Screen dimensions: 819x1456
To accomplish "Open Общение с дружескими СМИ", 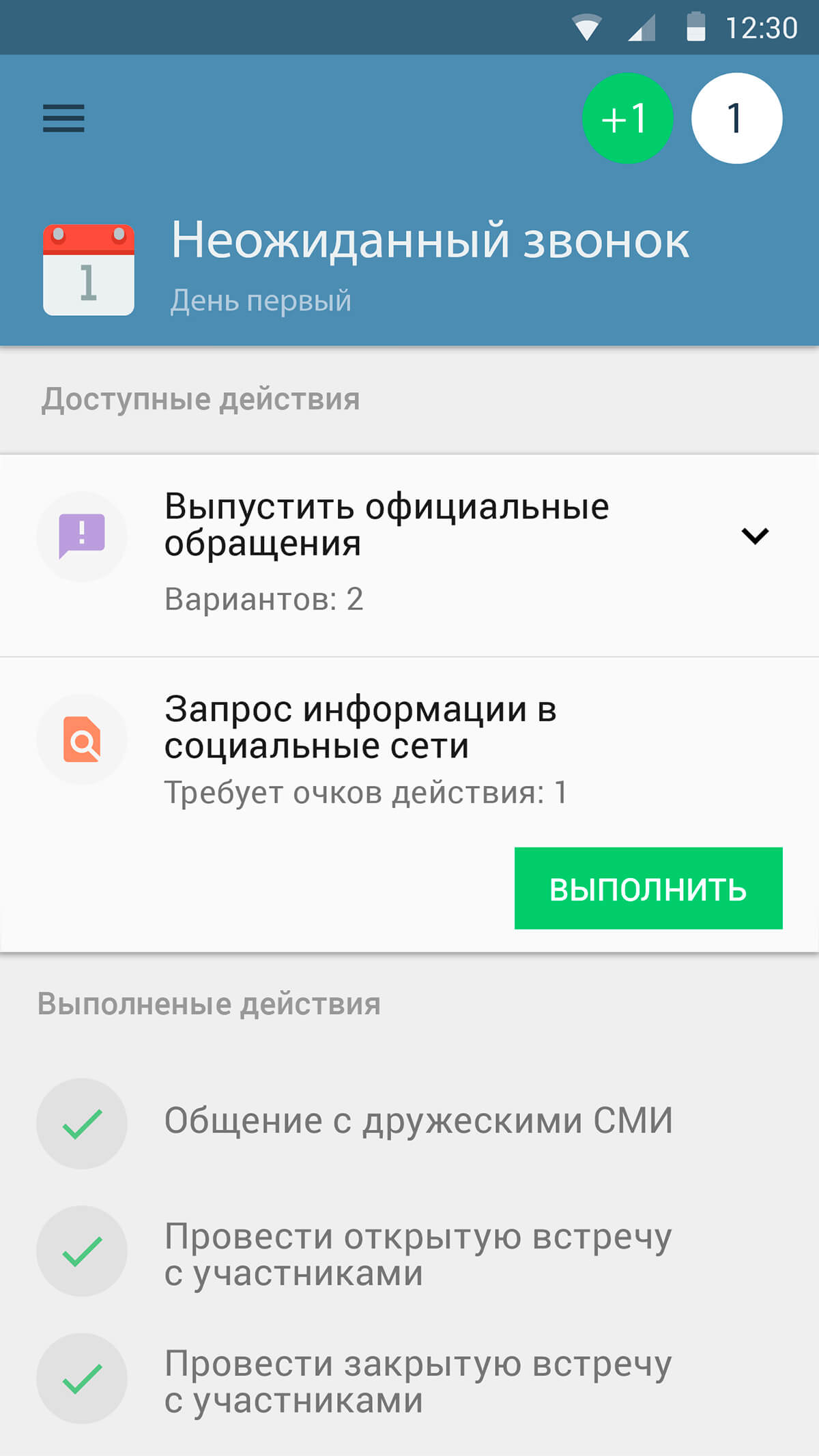I will pyautogui.click(x=409, y=1123).
